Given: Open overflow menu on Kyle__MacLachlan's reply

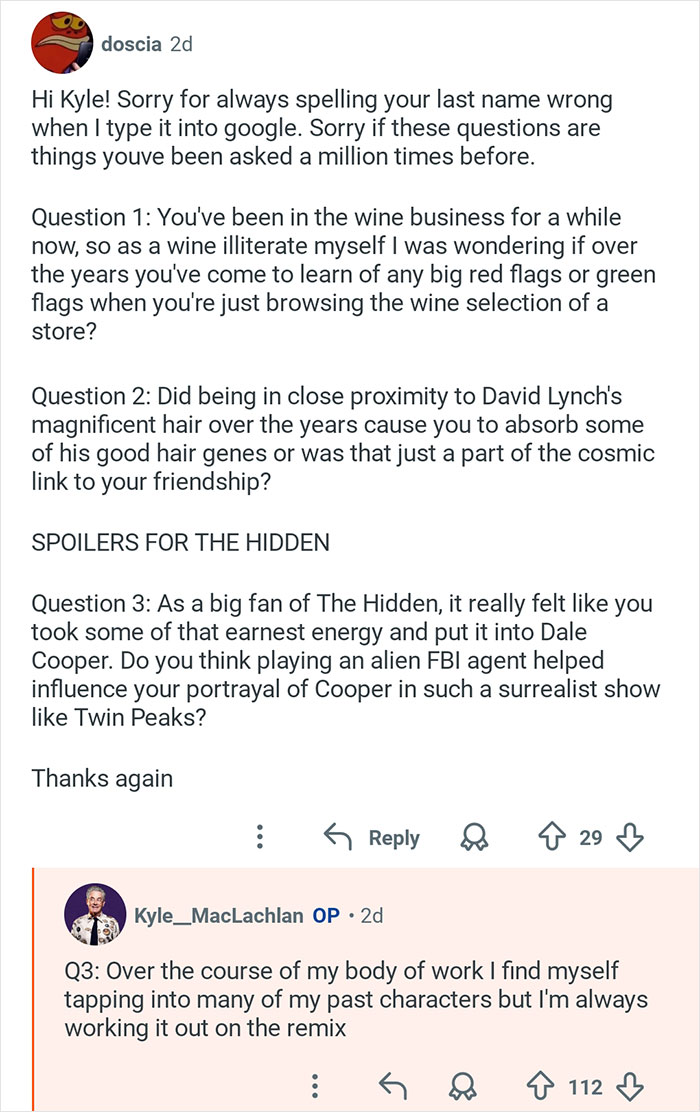Looking at the screenshot, I should (315, 1086).
